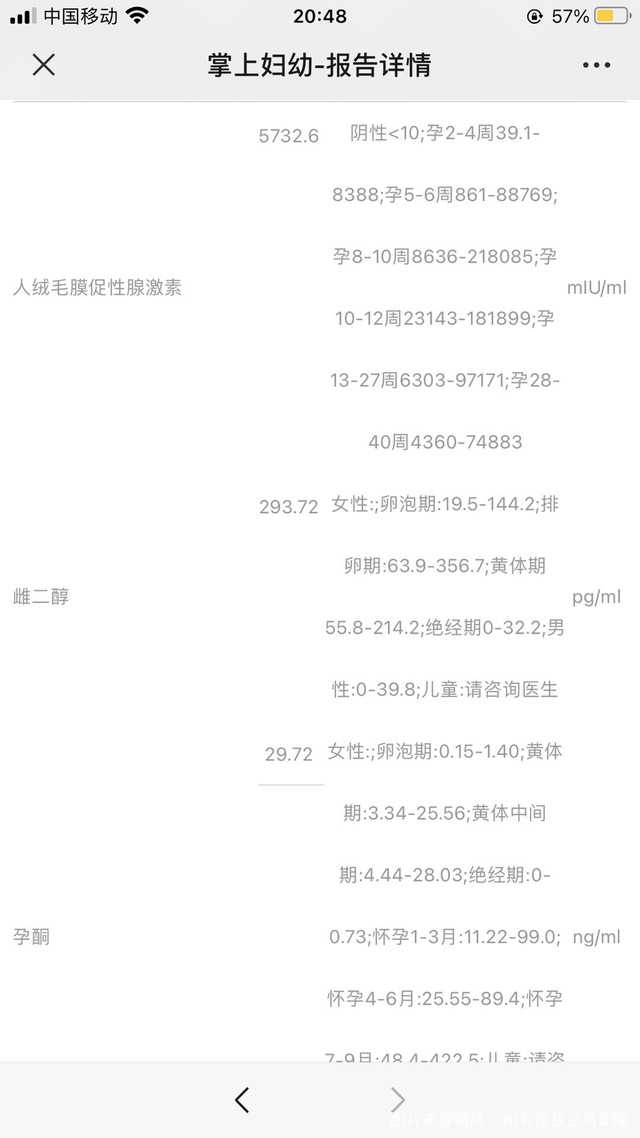Go back to the previous web page
This screenshot has width=640, height=1138.
242,1100
